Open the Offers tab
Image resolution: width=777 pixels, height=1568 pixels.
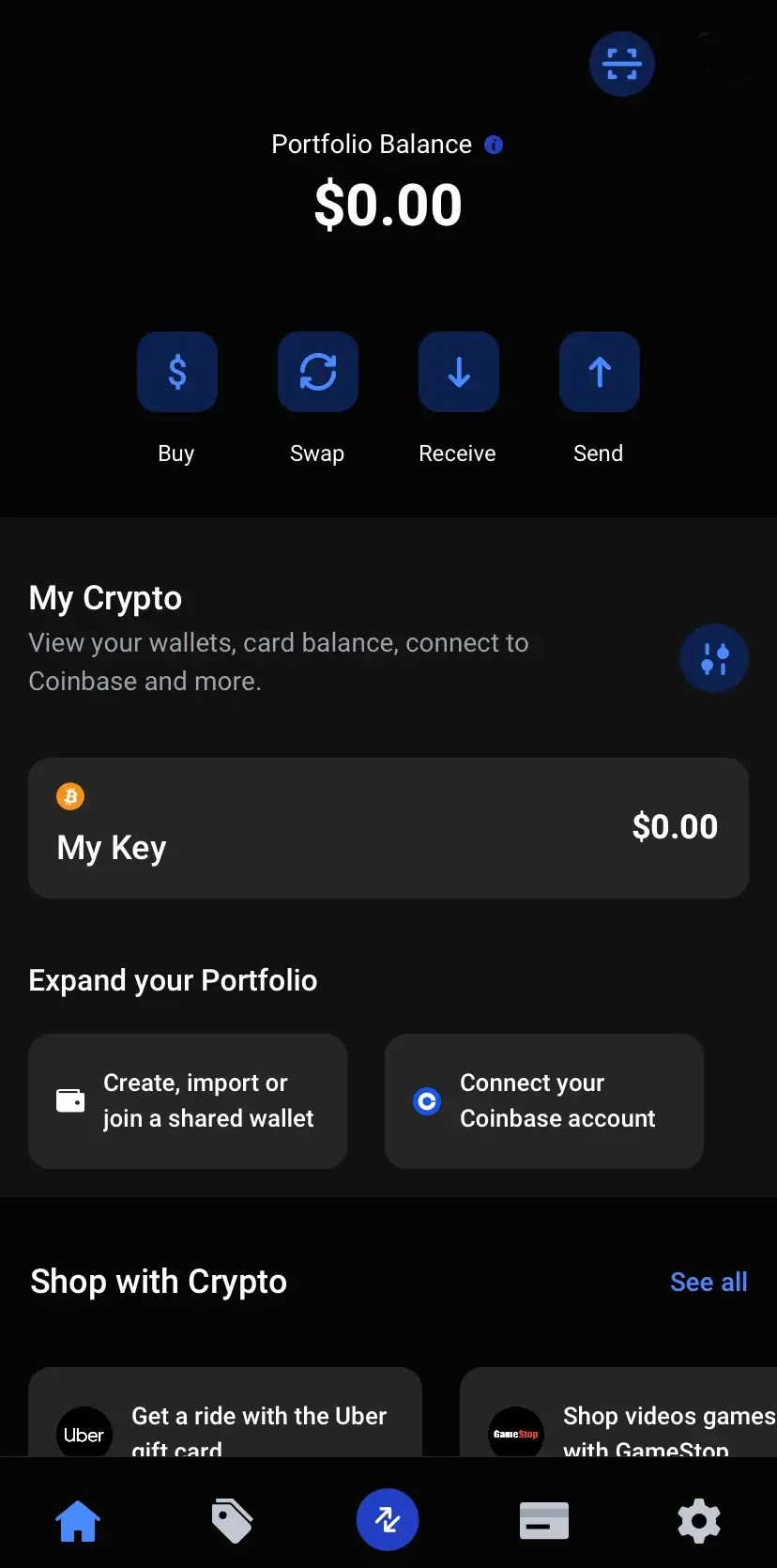coord(233,1519)
